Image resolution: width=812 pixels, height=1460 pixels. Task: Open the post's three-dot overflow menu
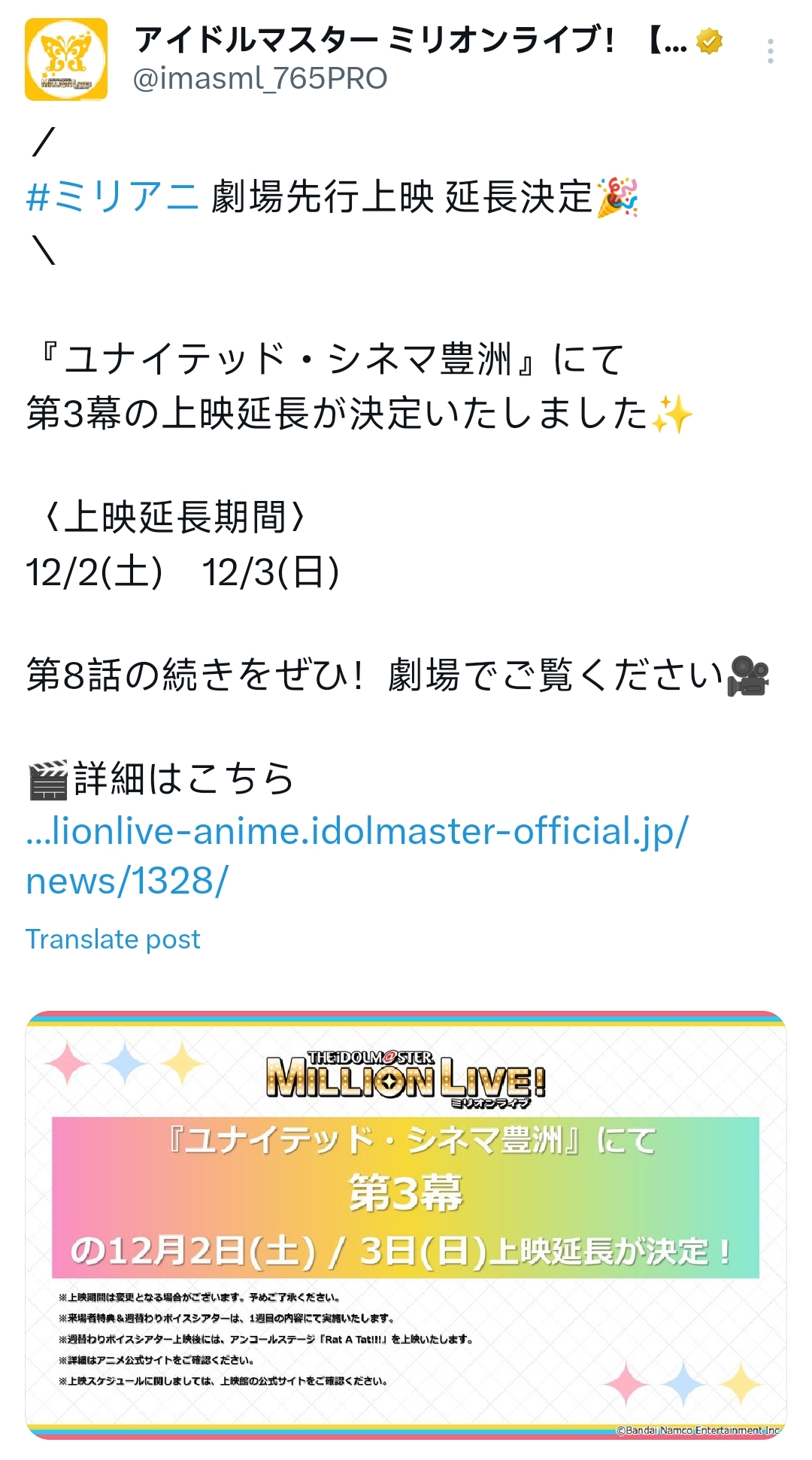point(770,51)
